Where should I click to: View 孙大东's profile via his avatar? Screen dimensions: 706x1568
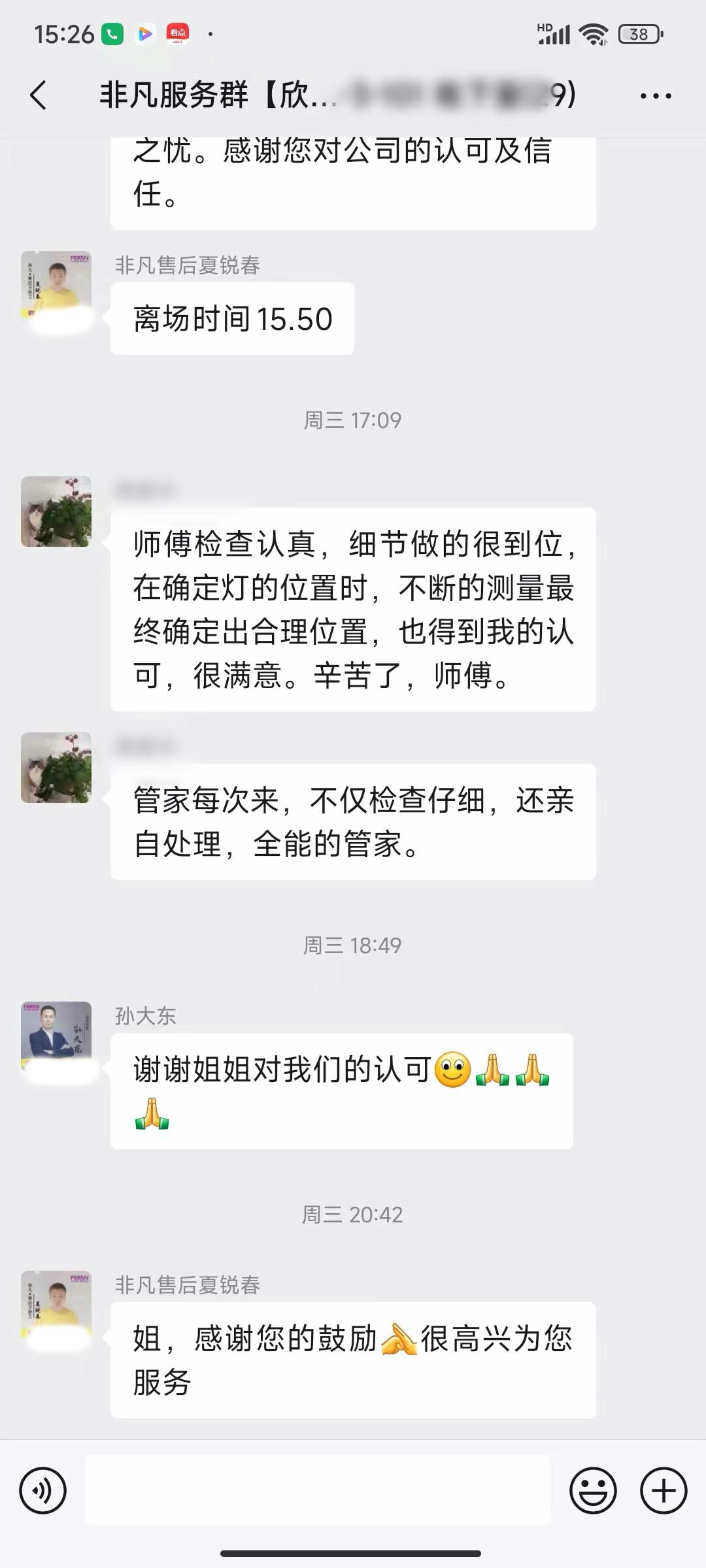coord(56,1036)
